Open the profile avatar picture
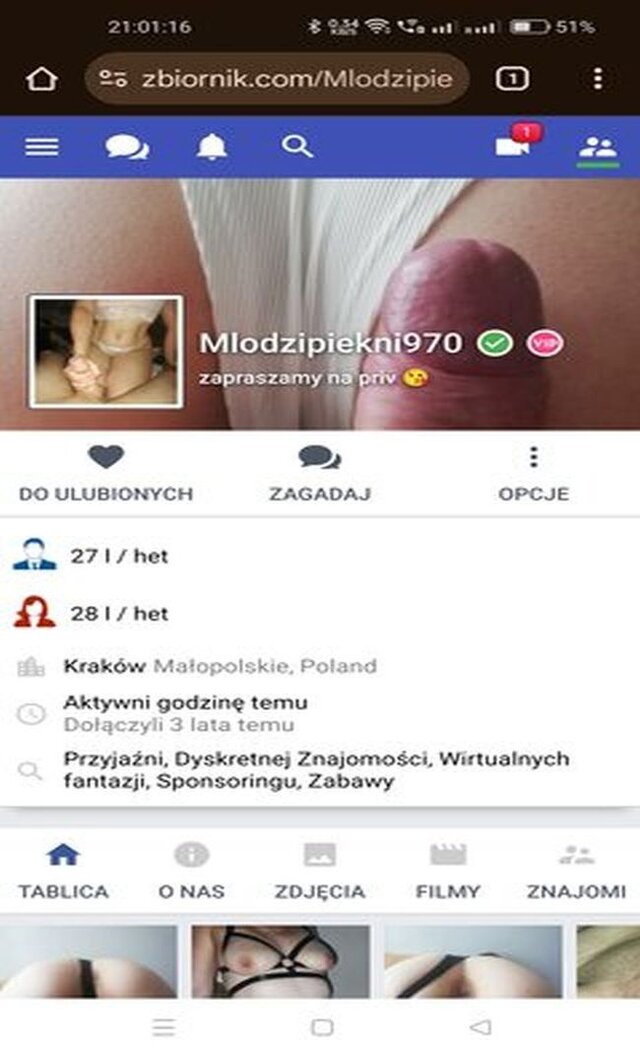 pos(106,351)
